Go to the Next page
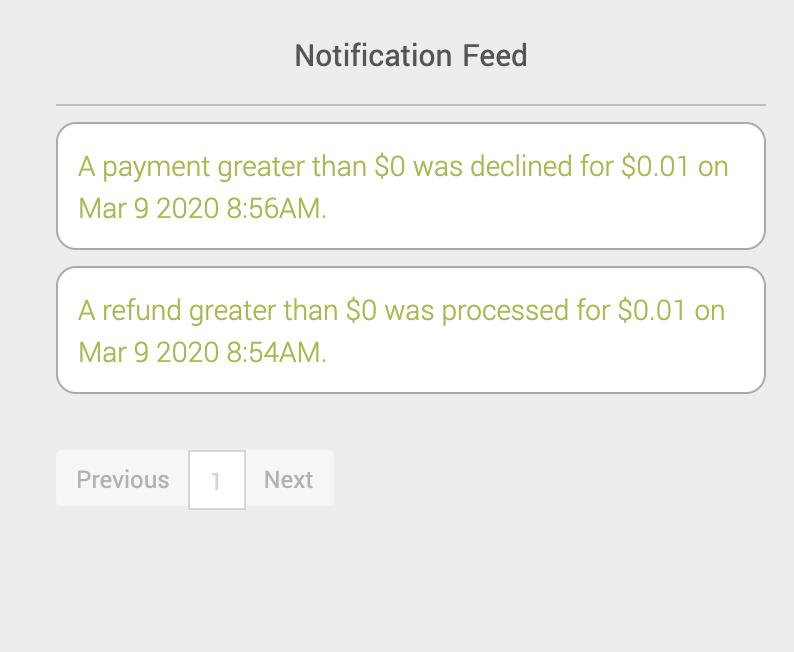 tap(289, 480)
